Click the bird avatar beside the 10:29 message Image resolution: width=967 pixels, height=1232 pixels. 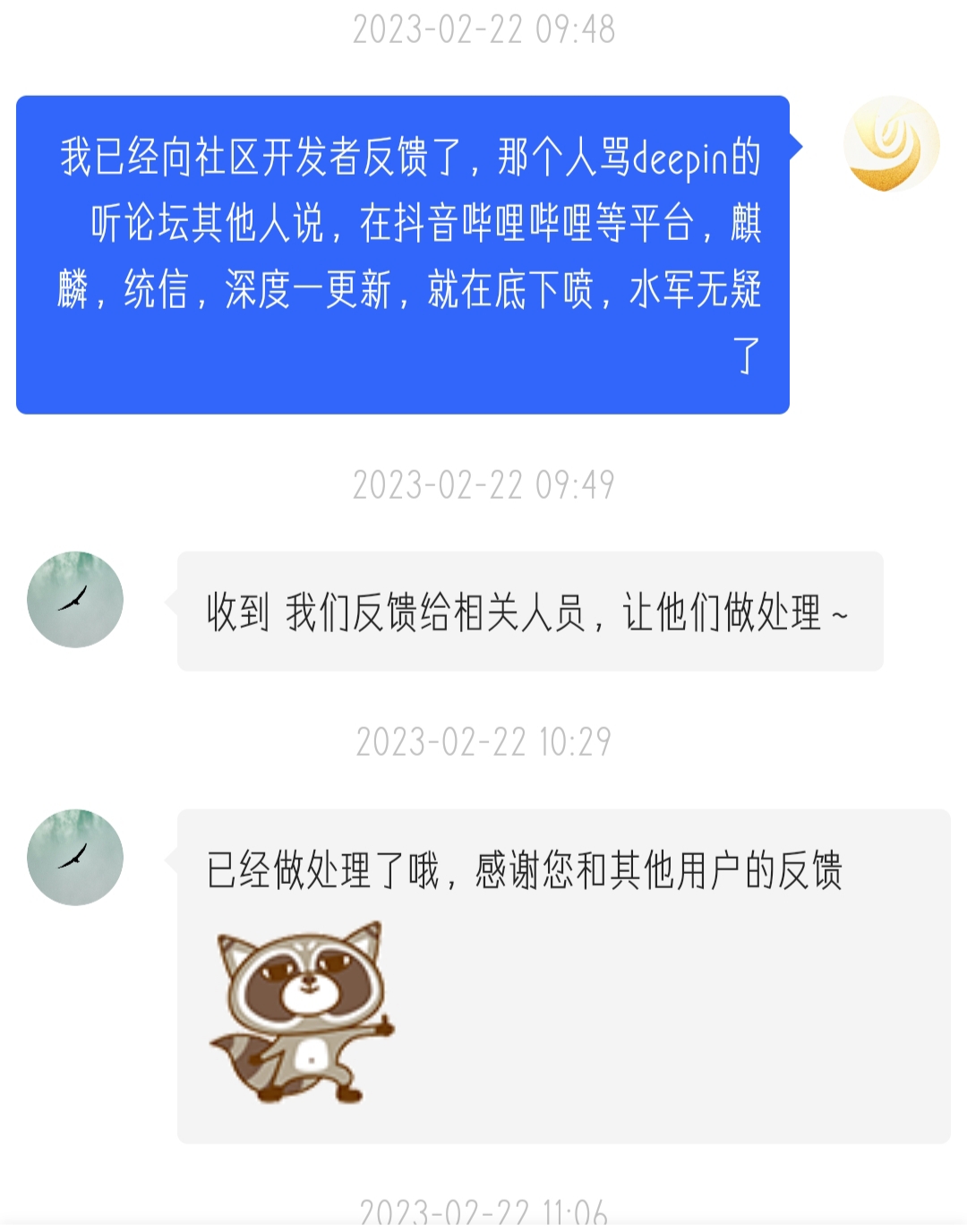tap(75, 860)
